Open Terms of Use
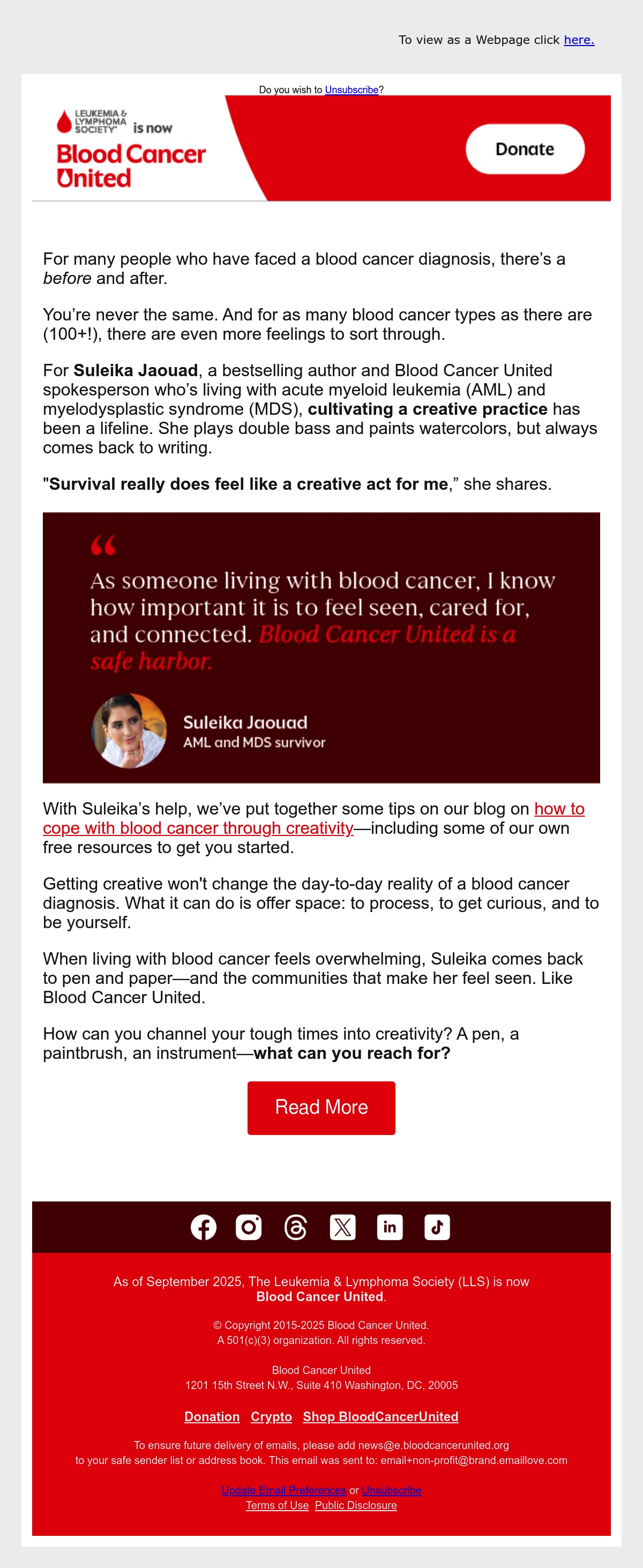 click(x=277, y=1505)
